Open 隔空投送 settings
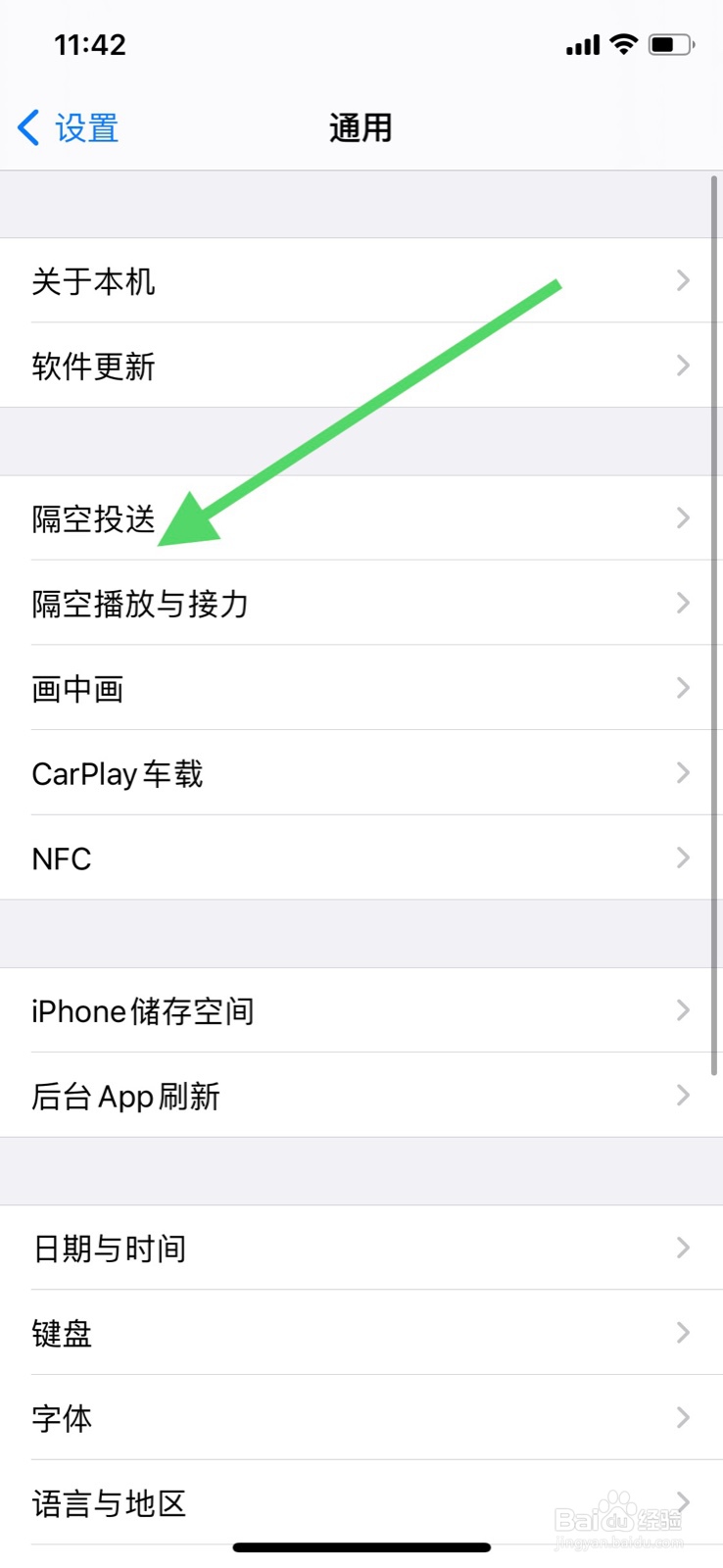The height and width of the screenshot is (1568, 723). point(361,518)
